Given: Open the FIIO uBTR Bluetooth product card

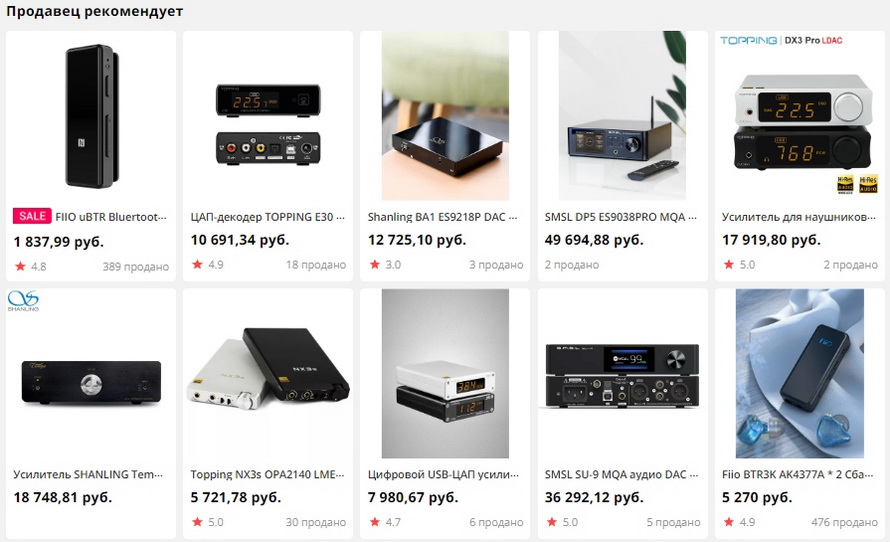Looking at the screenshot, I should [90, 116].
